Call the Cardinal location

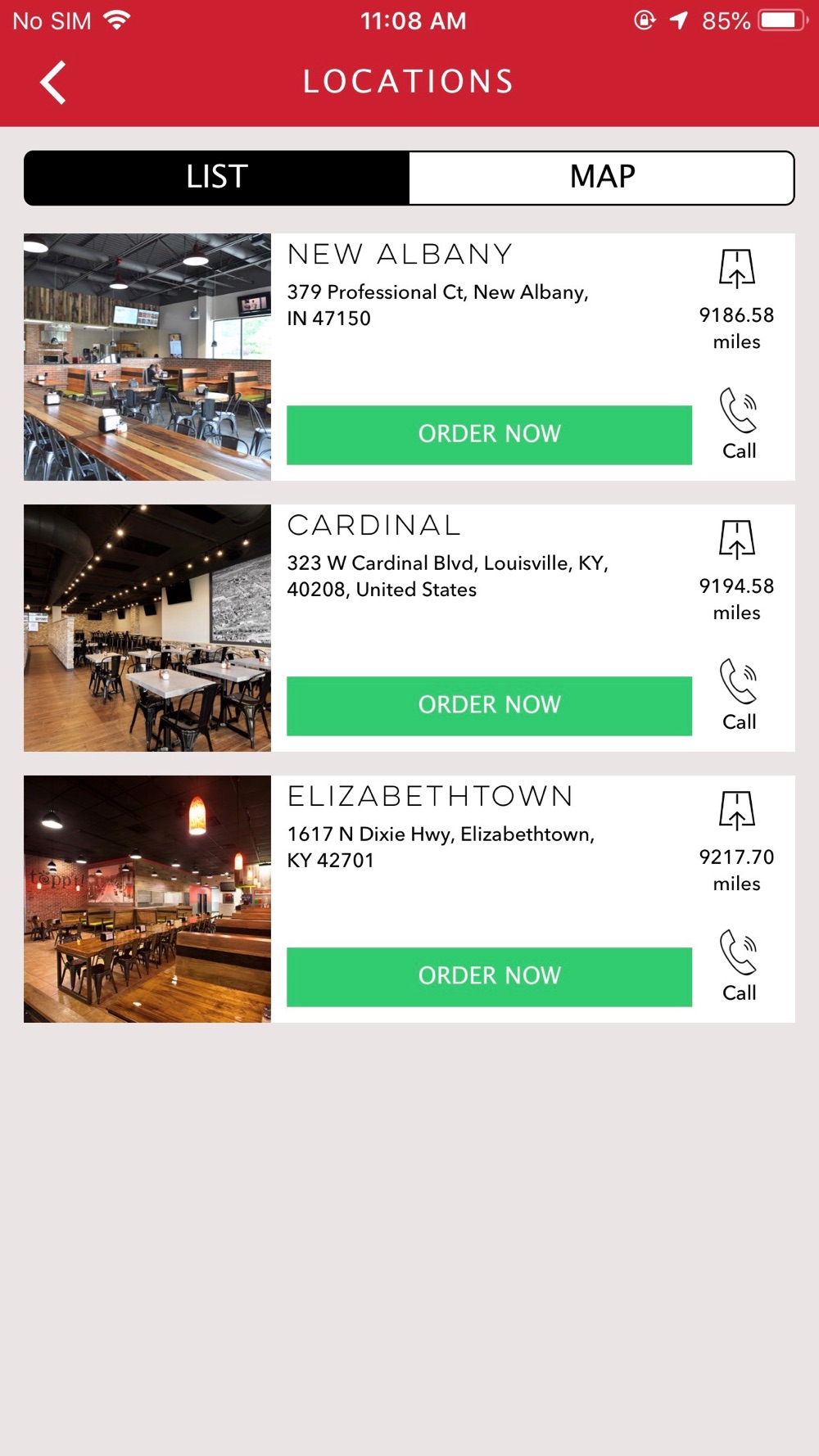coord(738,694)
